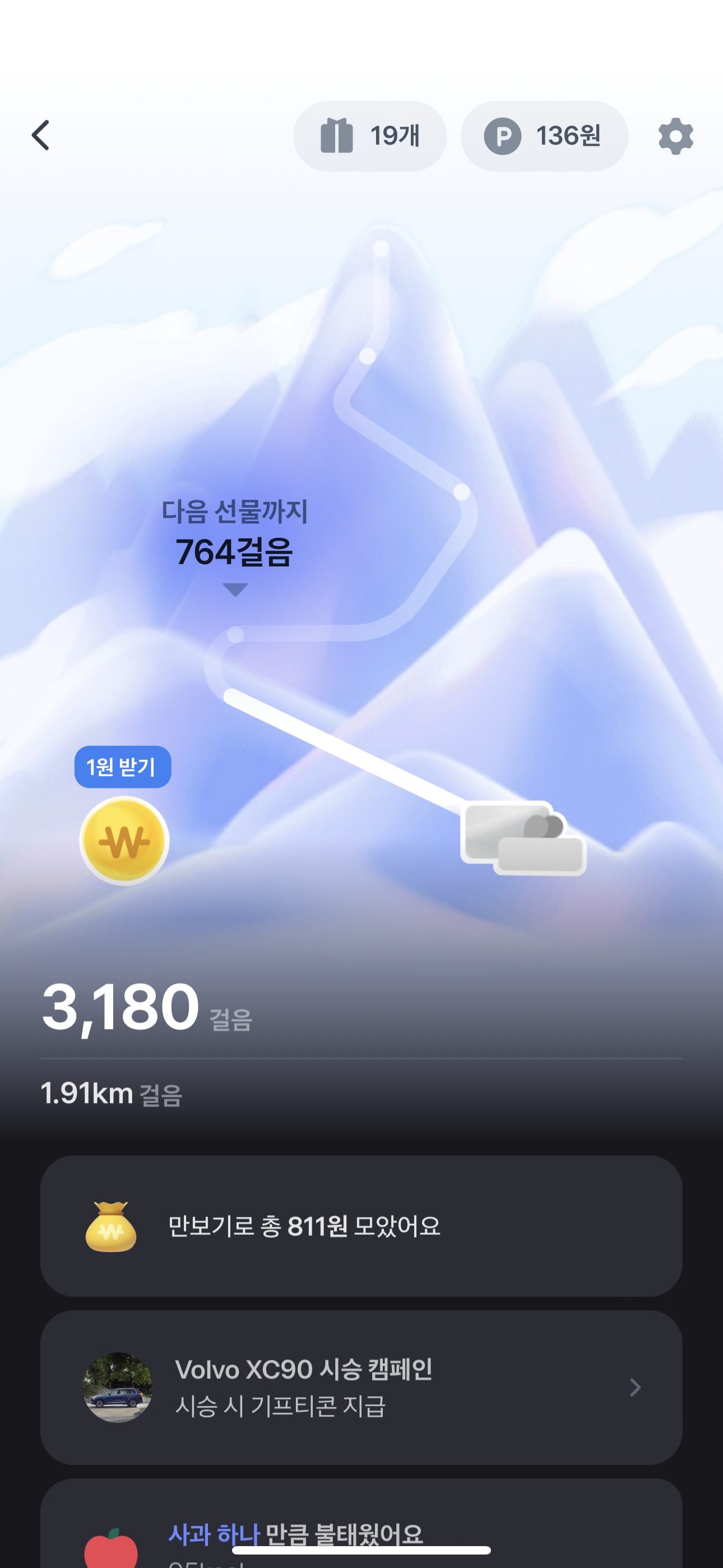The image size is (723, 1568).
Task: Open the Volvo XC90 시승 캠페인 card
Action: [361, 1387]
